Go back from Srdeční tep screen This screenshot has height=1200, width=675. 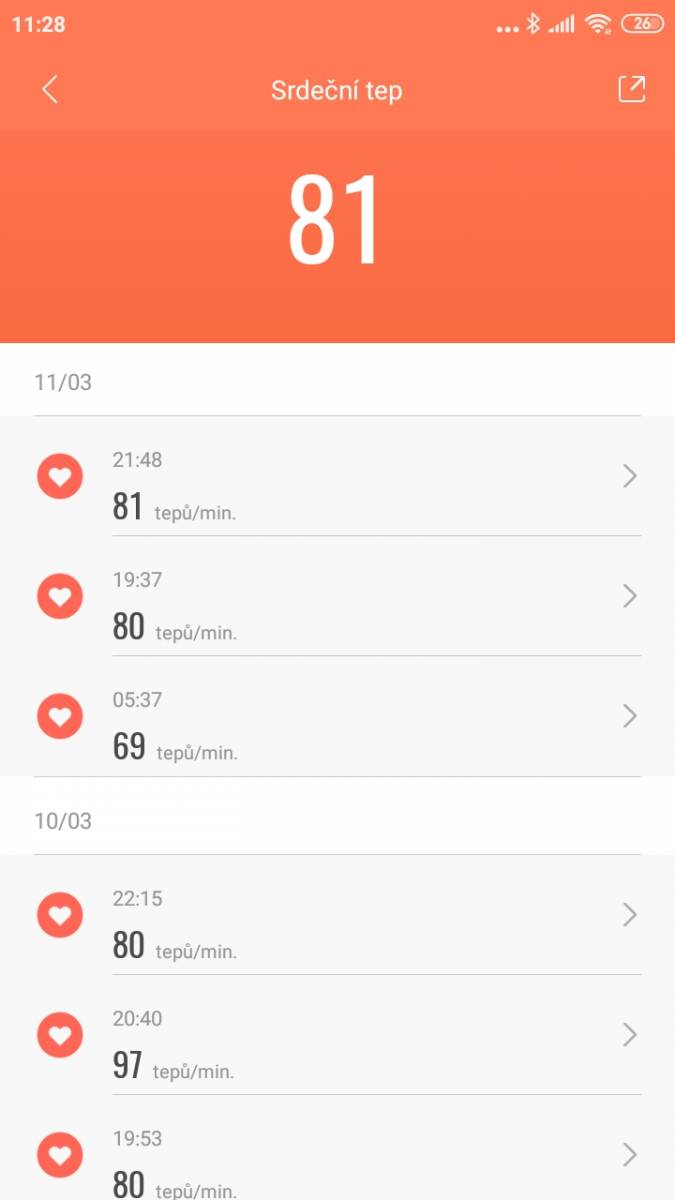50,90
